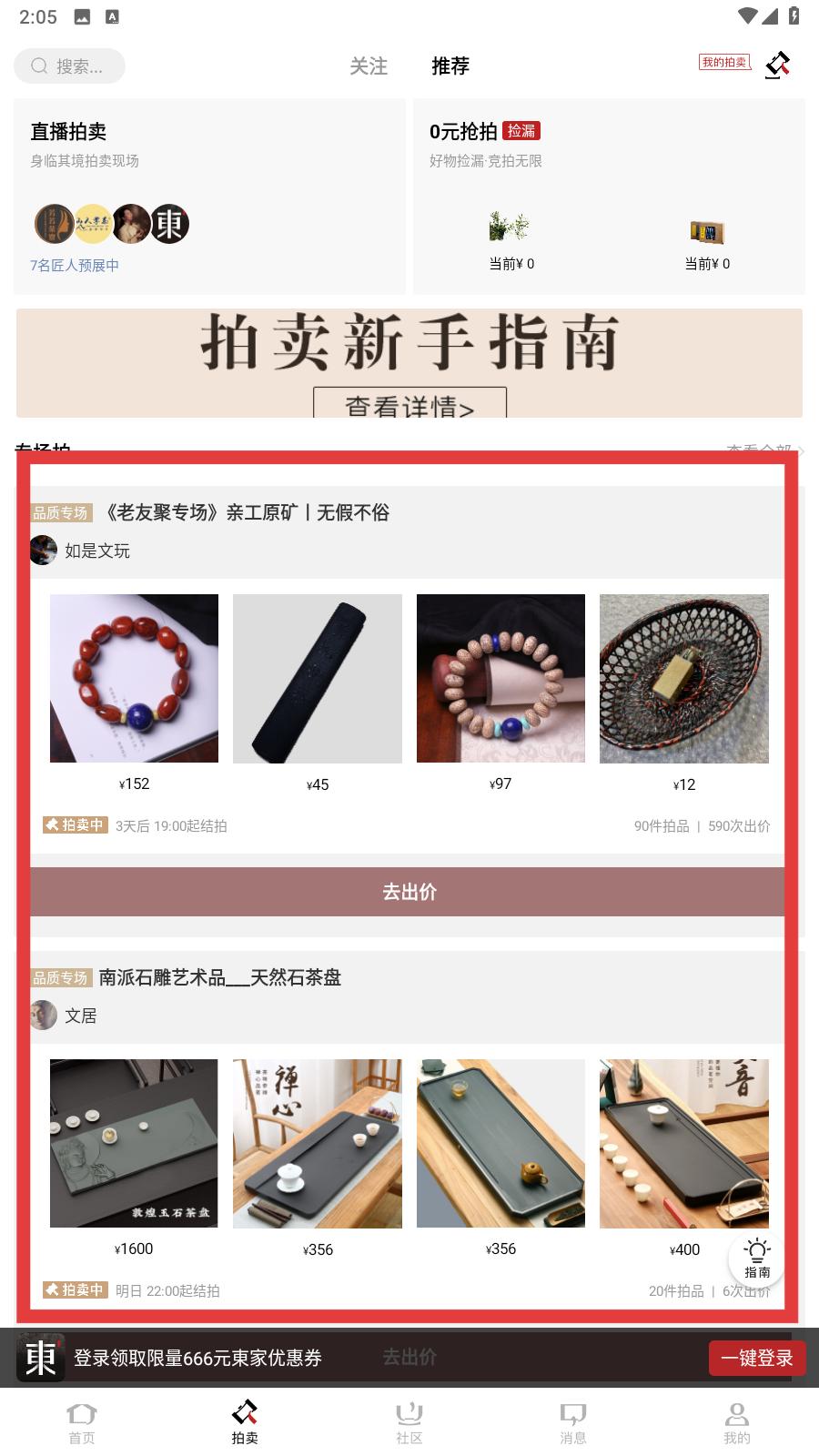Open the 指南 floating guide button
Screen dimensions: 819x1456
756,1259
